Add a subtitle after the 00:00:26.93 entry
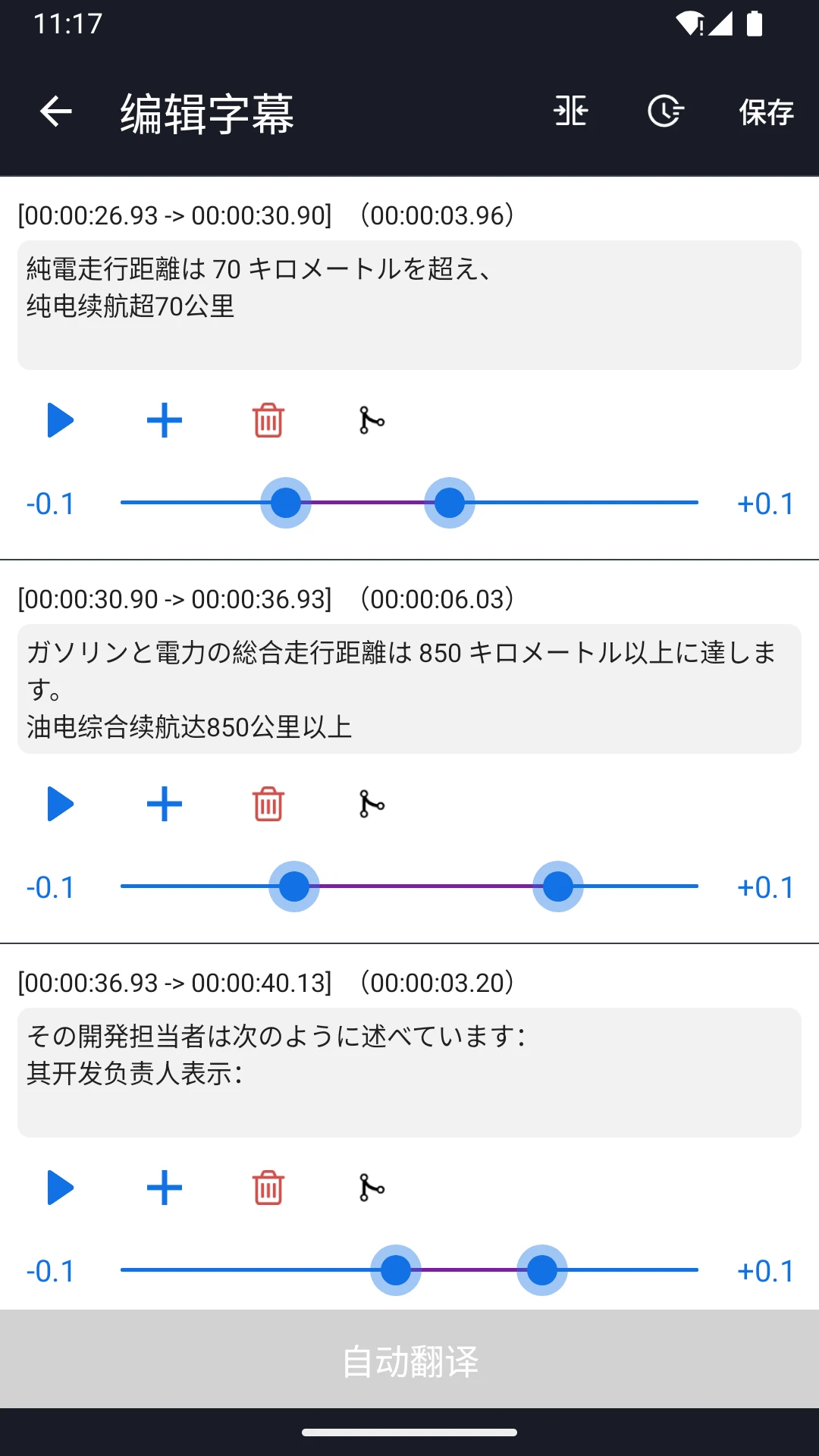This screenshot has height=1456, width=819. [x=164, y=420]
